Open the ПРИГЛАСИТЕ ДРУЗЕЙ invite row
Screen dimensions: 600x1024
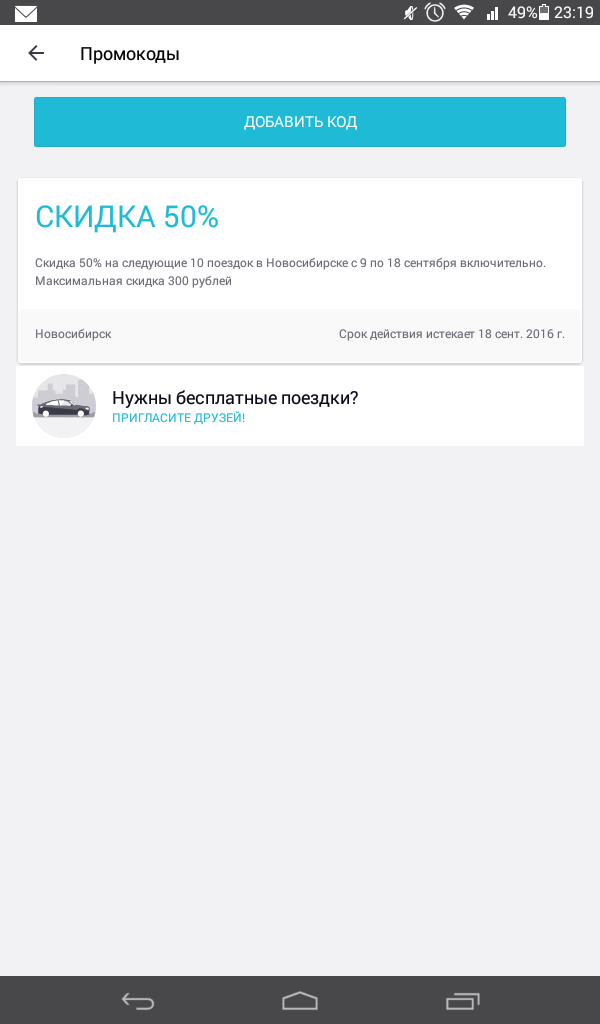[x=300, y=406]
